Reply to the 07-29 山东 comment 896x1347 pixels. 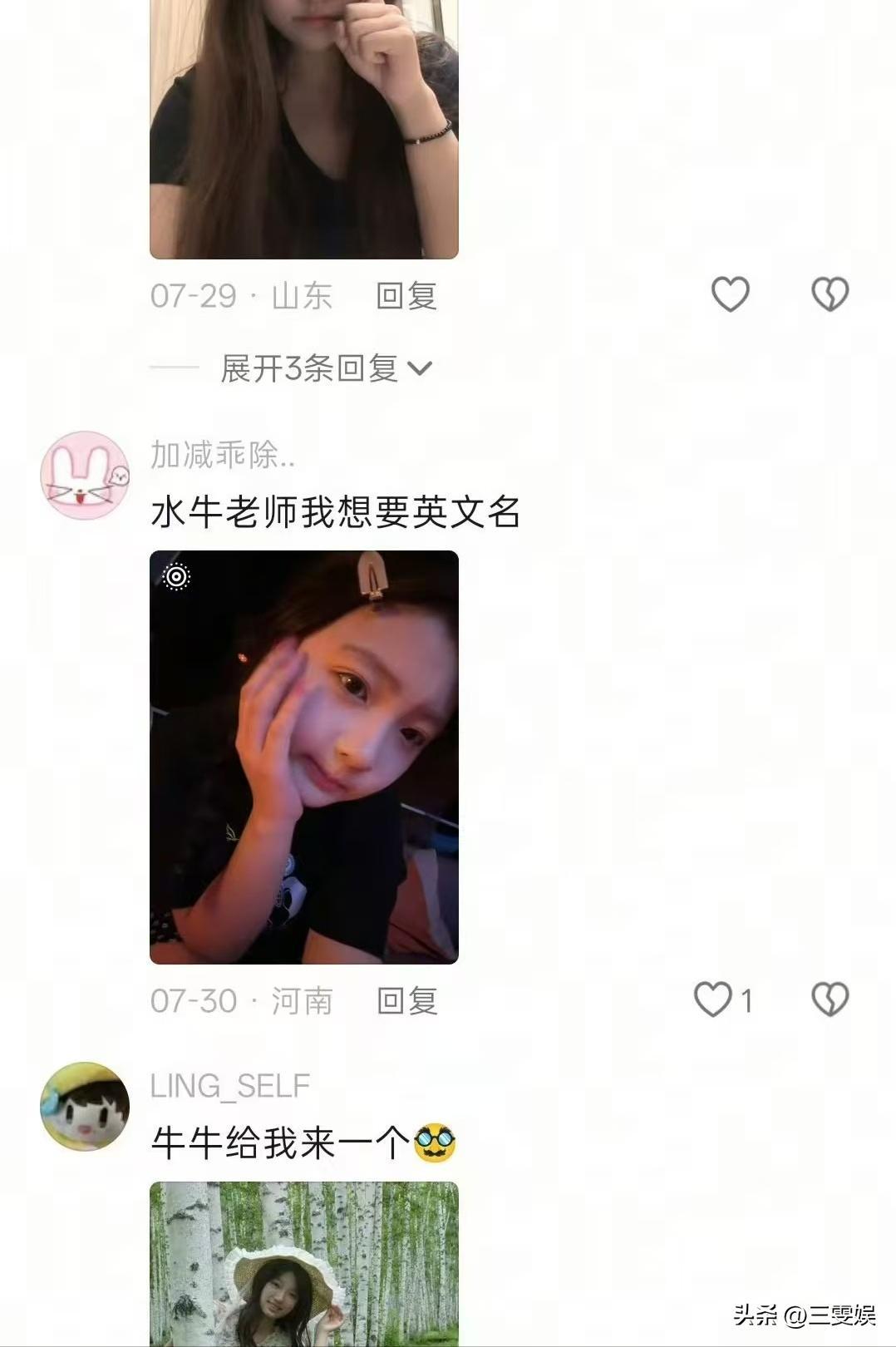[406, 296]
